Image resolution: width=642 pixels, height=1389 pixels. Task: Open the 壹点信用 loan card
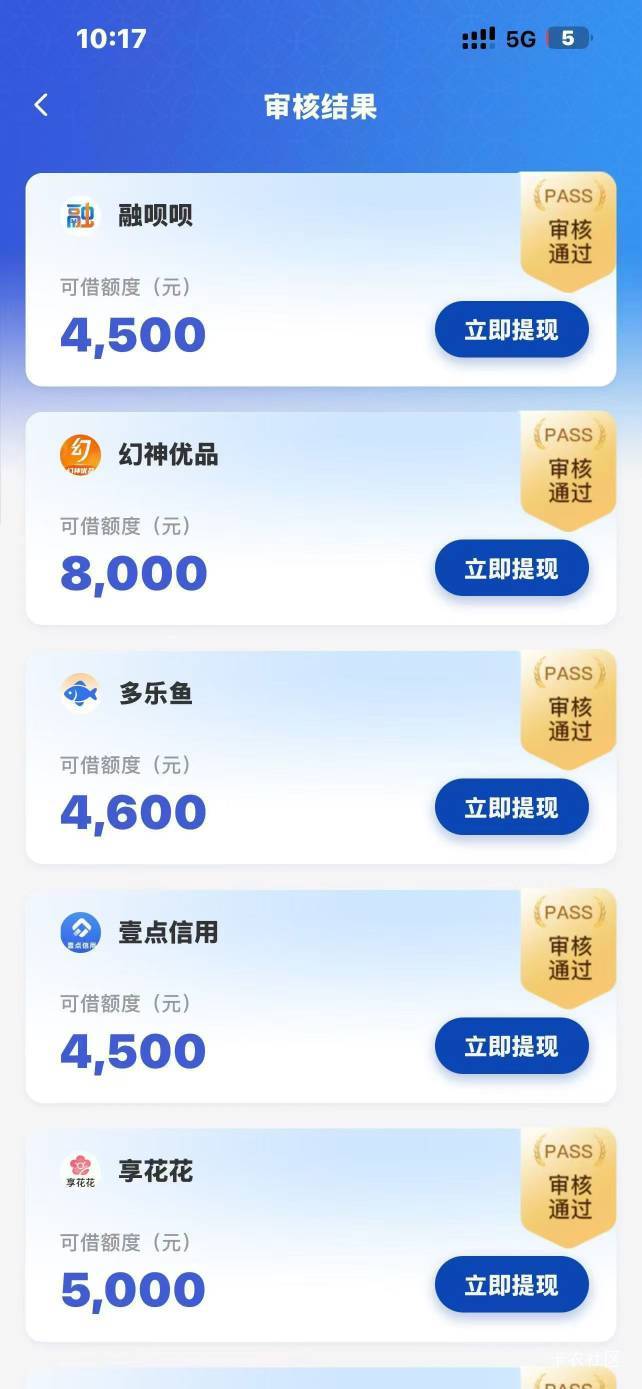320,997
